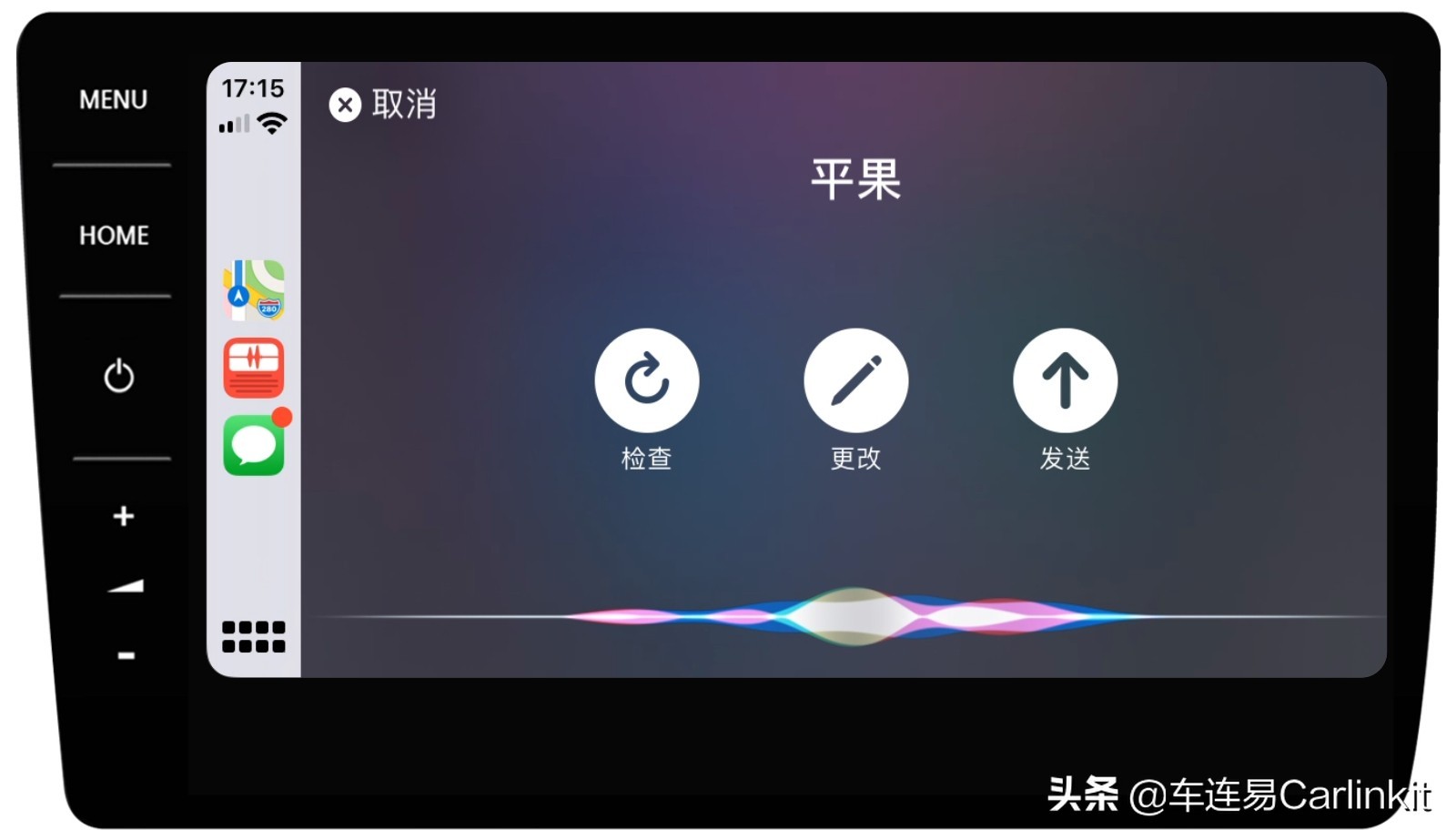The image size is (1456, 840).
Task: Send the message with 发送
Action: point(1065,380)
